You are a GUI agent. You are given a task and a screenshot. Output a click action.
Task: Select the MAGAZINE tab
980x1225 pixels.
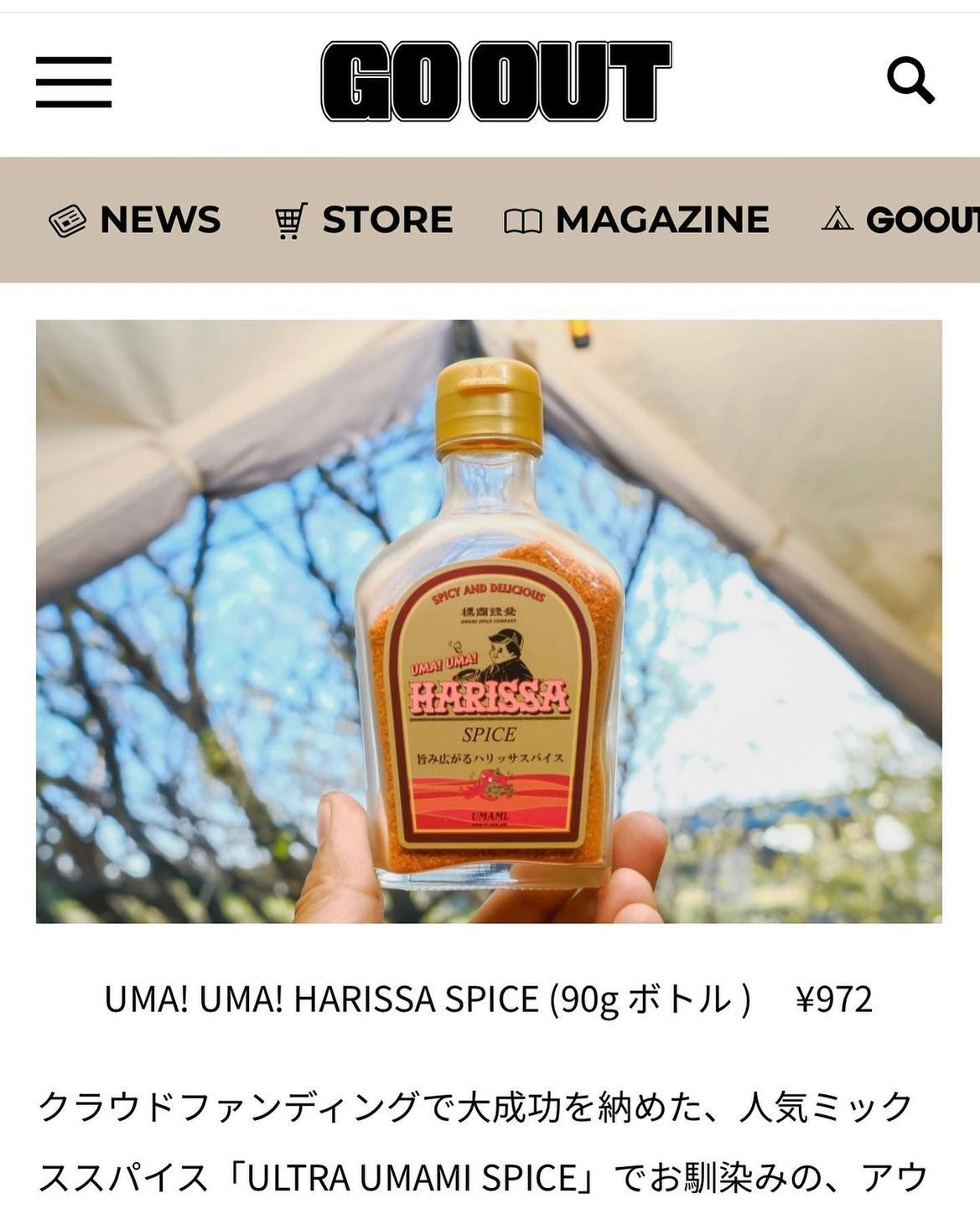(x=637, y=221)
